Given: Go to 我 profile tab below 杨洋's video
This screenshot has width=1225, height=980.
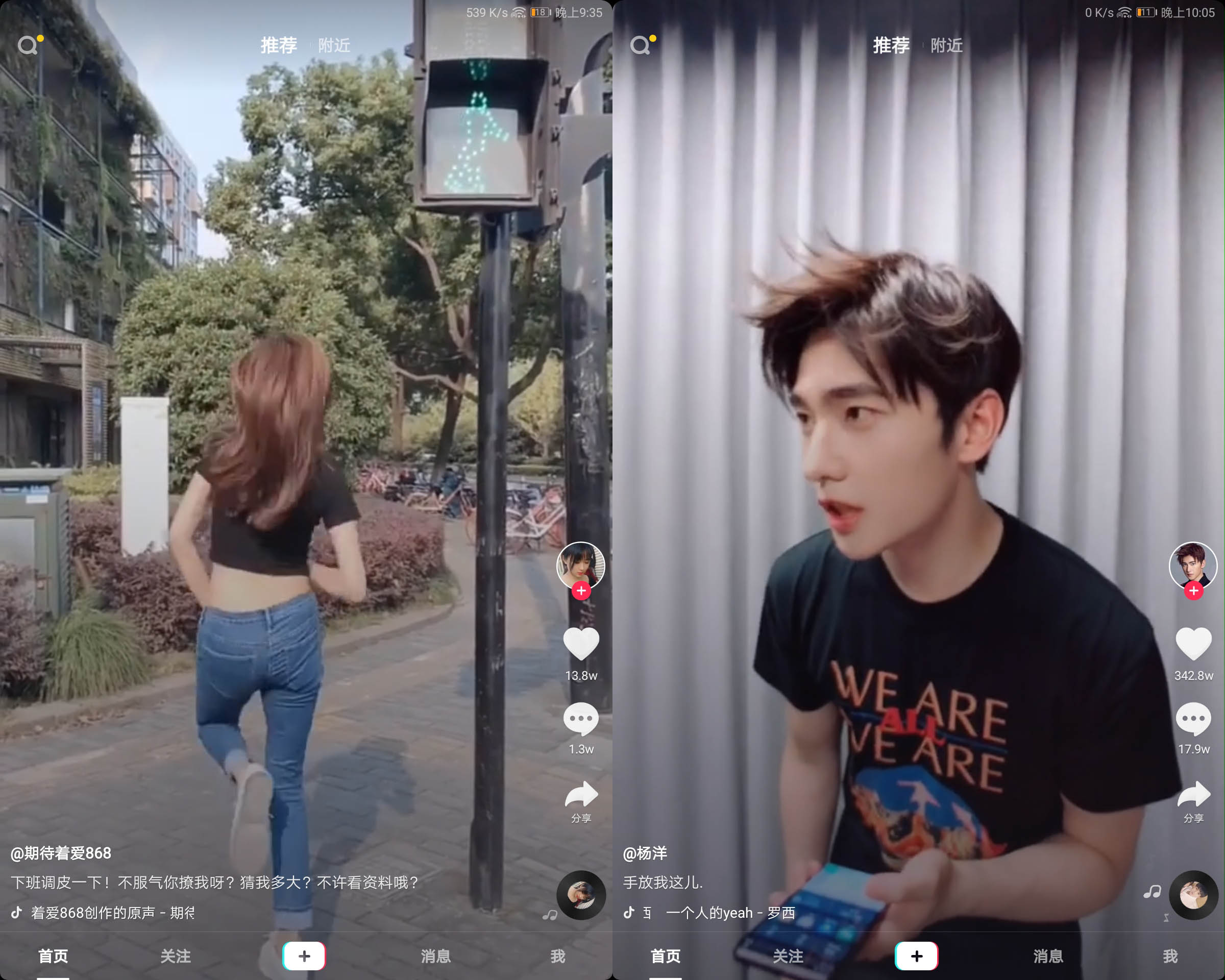Looking at the screenshot, I should pyautogui.click(x=1170, y=956).
